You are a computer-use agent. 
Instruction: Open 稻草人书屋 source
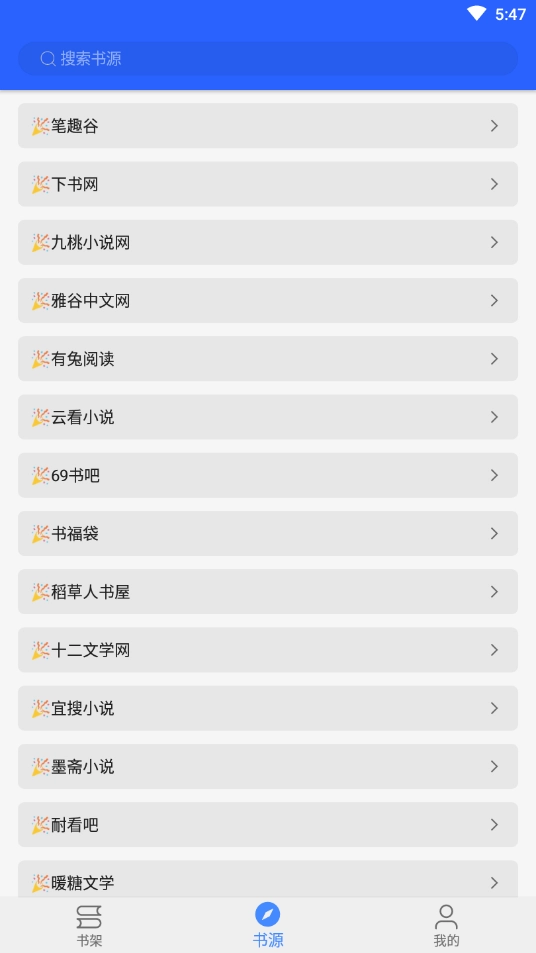tap(268, 592)
